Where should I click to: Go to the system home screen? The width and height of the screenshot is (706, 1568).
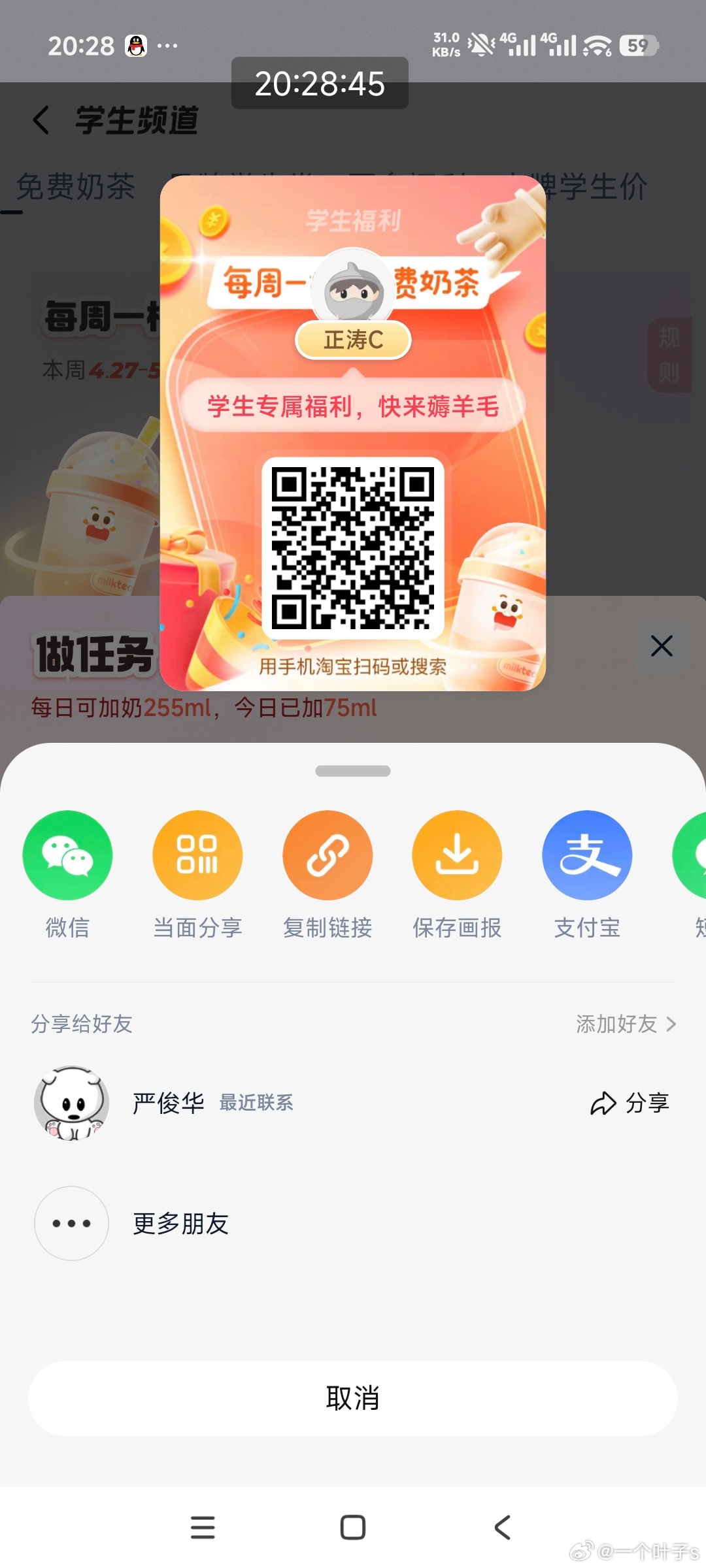(353, 1527)
